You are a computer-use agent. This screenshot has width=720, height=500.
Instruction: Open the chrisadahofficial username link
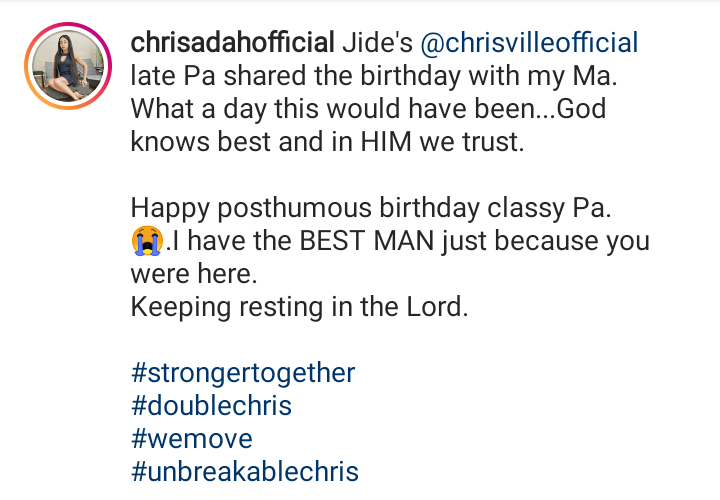(x=233, y=43)
